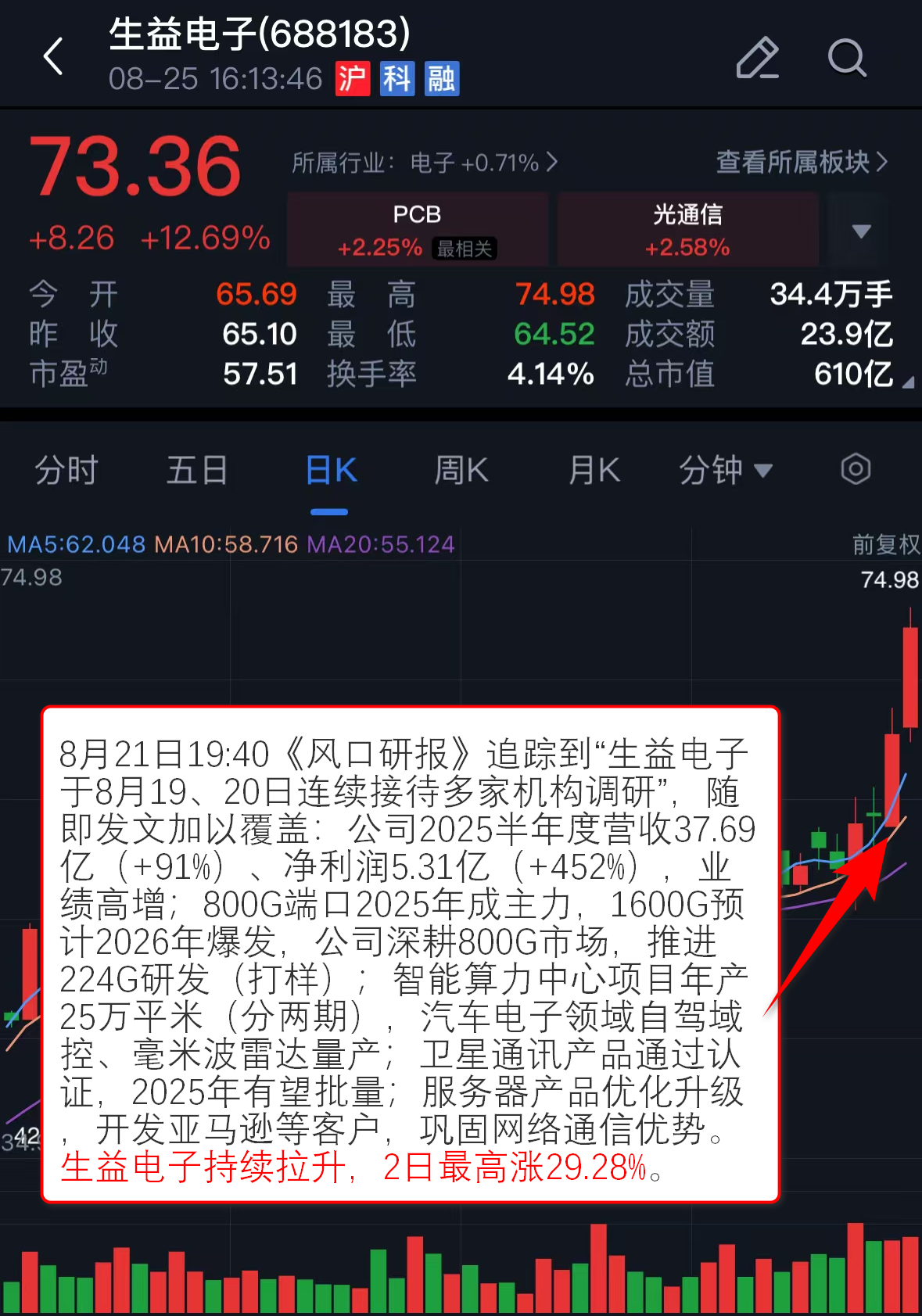Open the stock search icon
Screen dimensions: 922x1316
tap(847, 58)
